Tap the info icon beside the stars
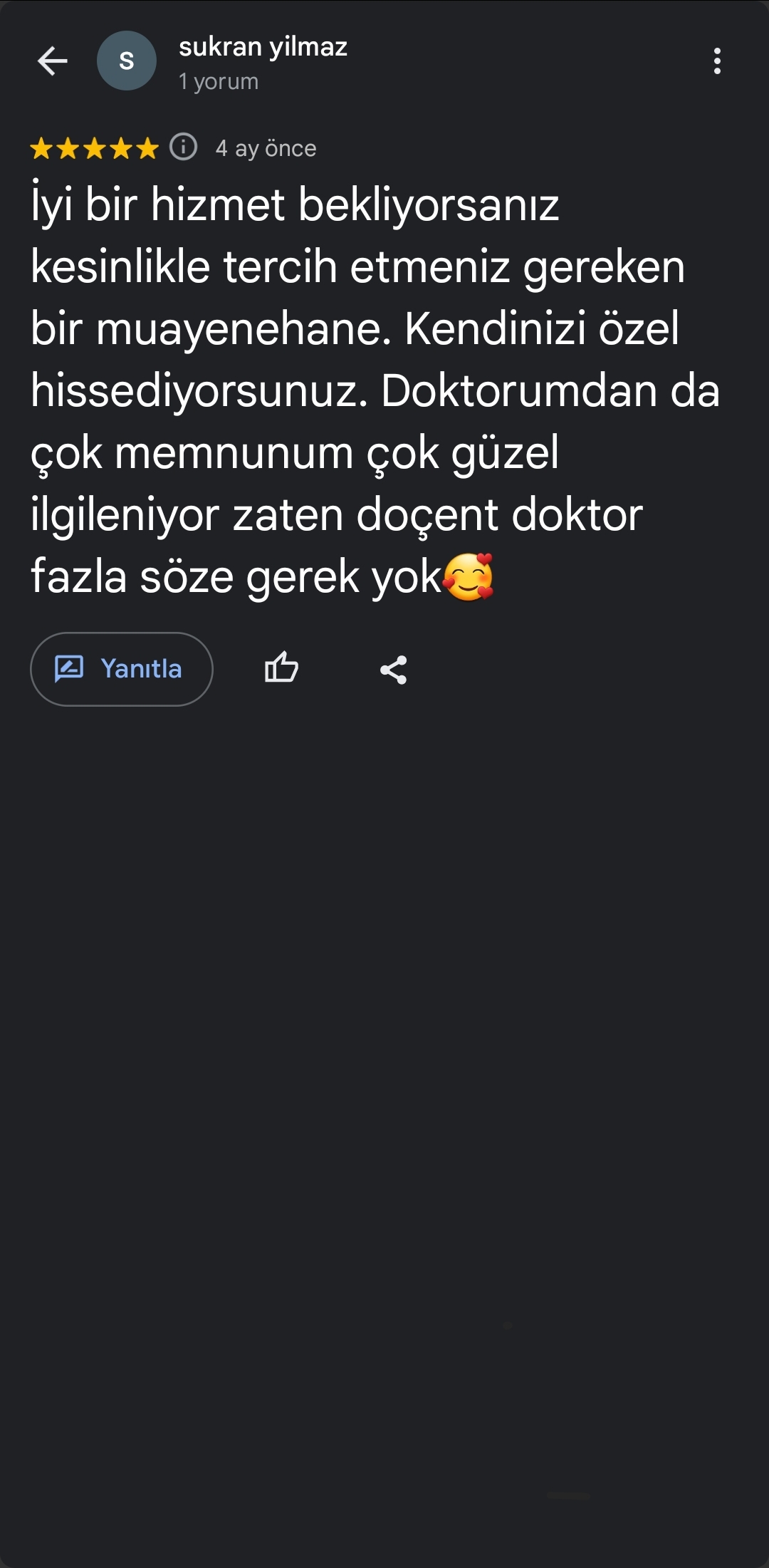This screenshot has width=769, height=1568. [x=184, y=147]
